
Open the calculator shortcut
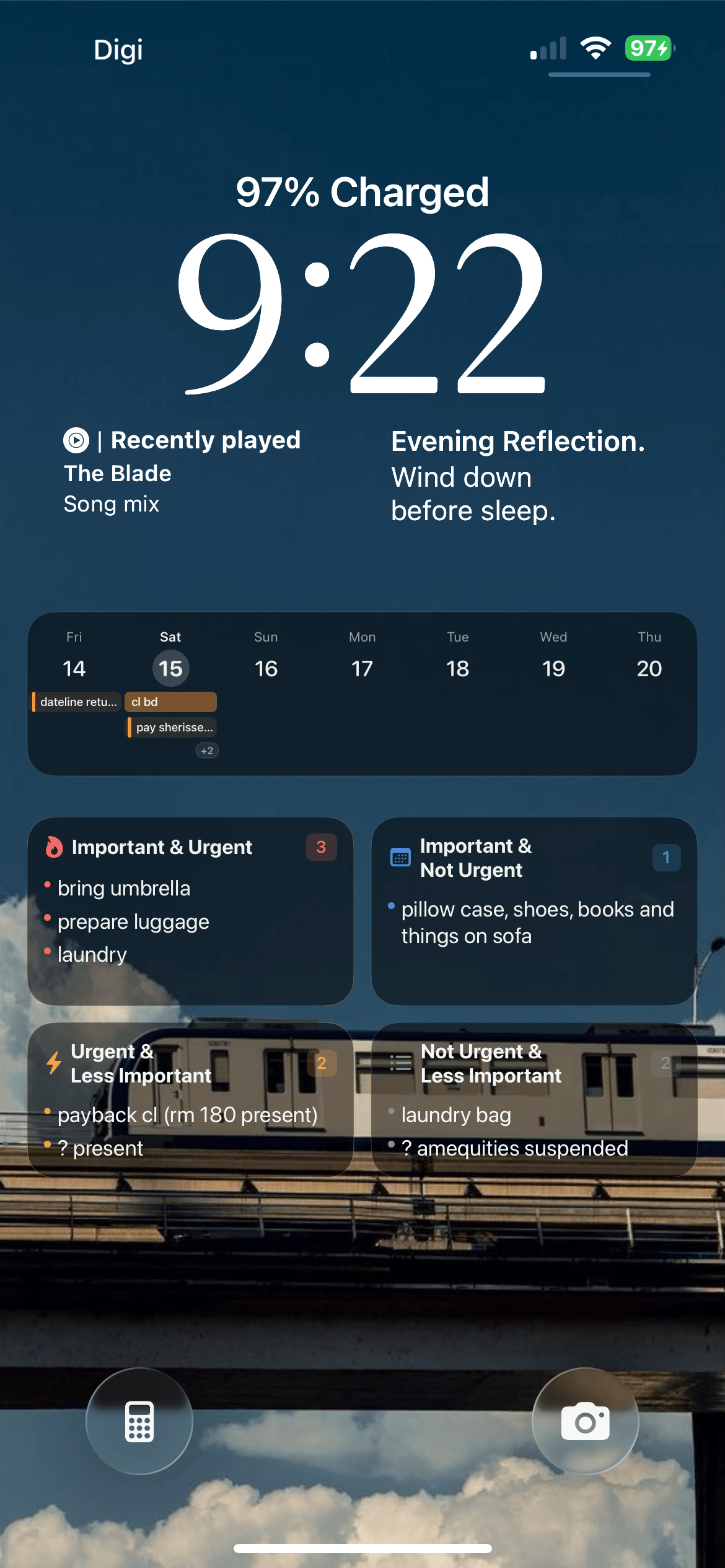coord(139,1421)
